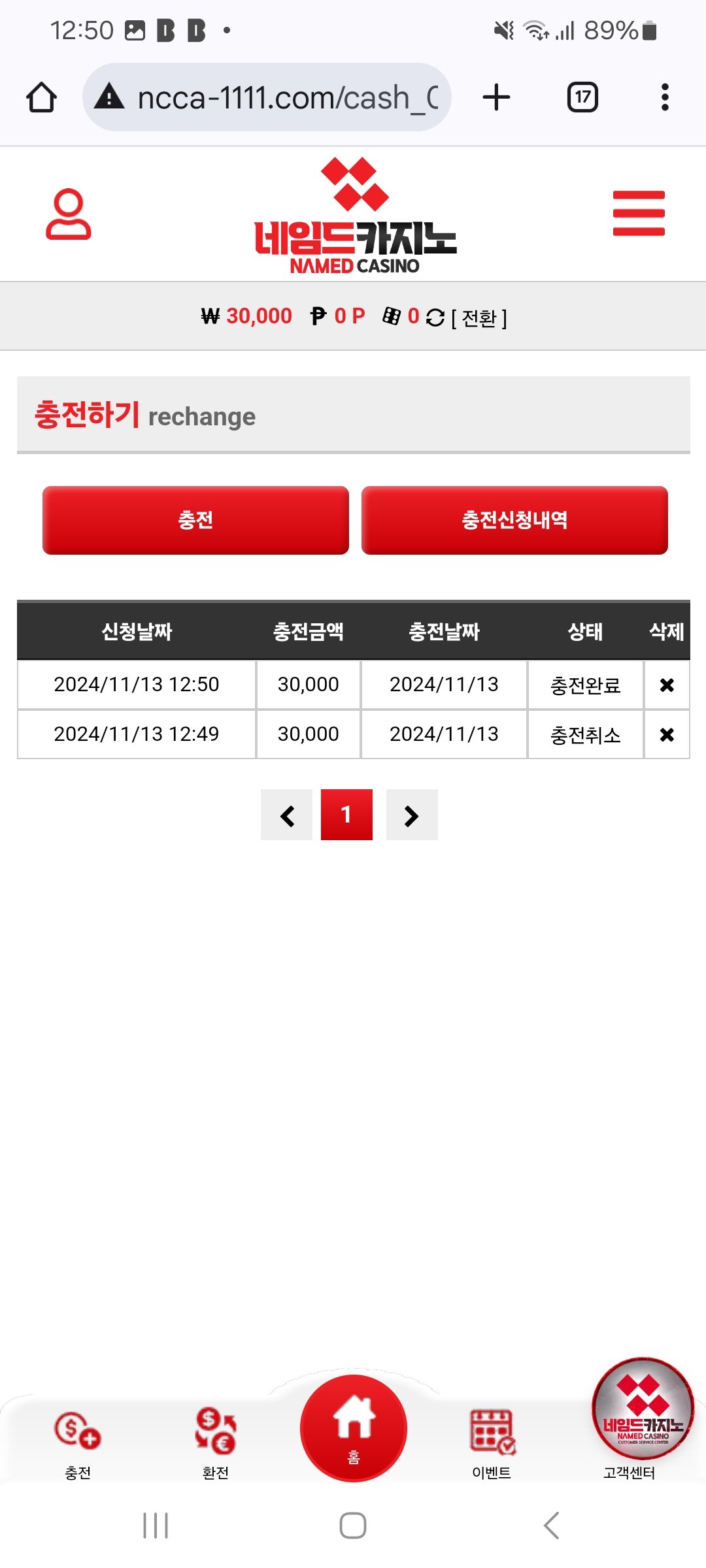Open a new browser tab
The height and width of the screenshot is (1568, 706).
point(496,98)
